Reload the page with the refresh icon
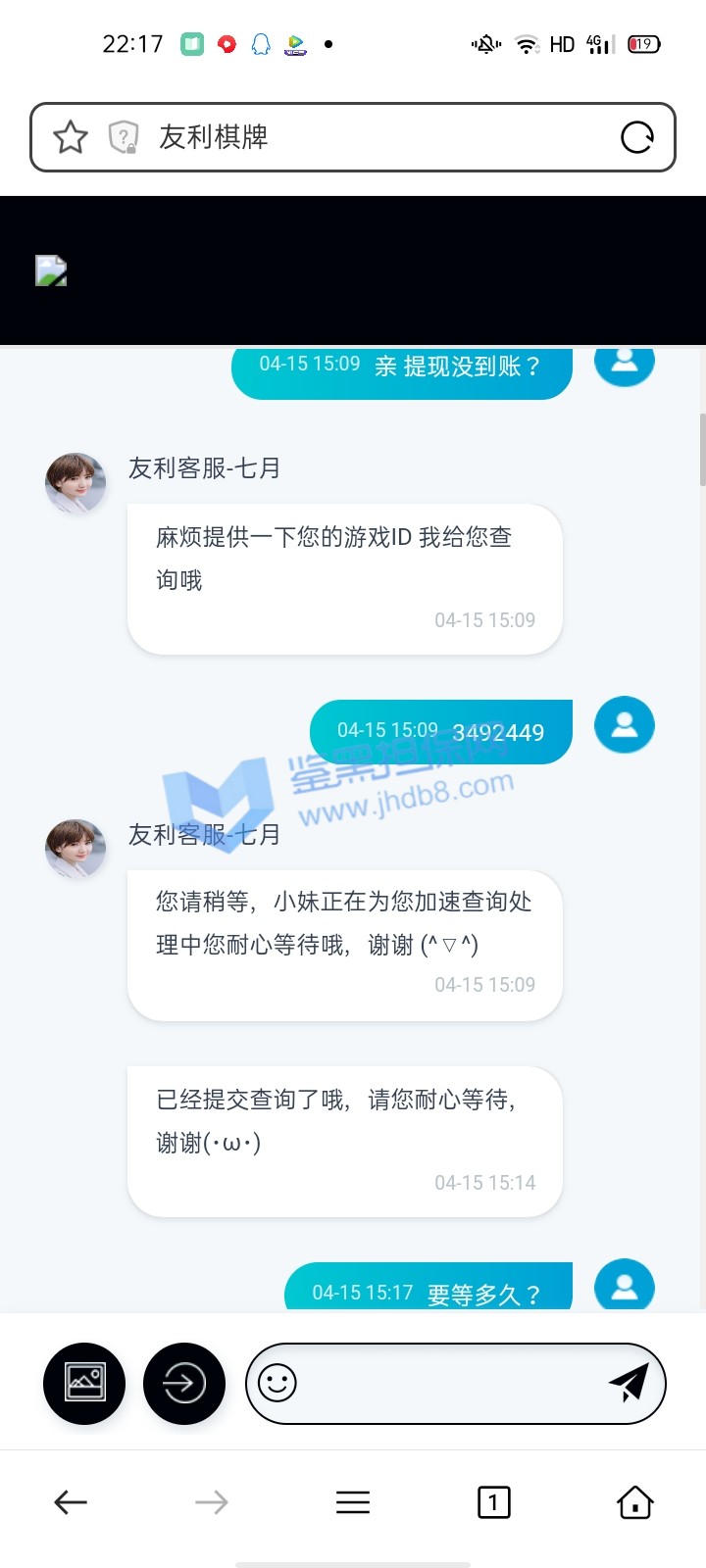This screenshot has height=1568, width=706. tap(637, 137)
